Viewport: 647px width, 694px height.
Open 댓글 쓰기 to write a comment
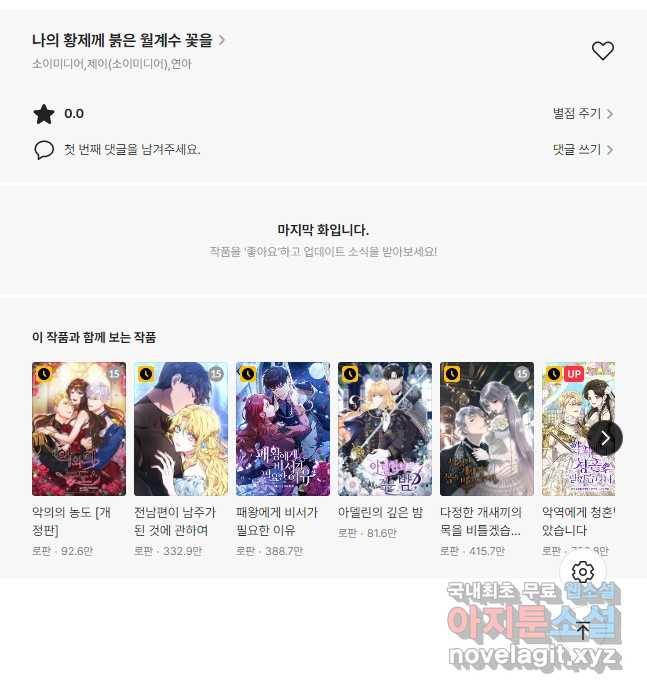pos(582,150)
